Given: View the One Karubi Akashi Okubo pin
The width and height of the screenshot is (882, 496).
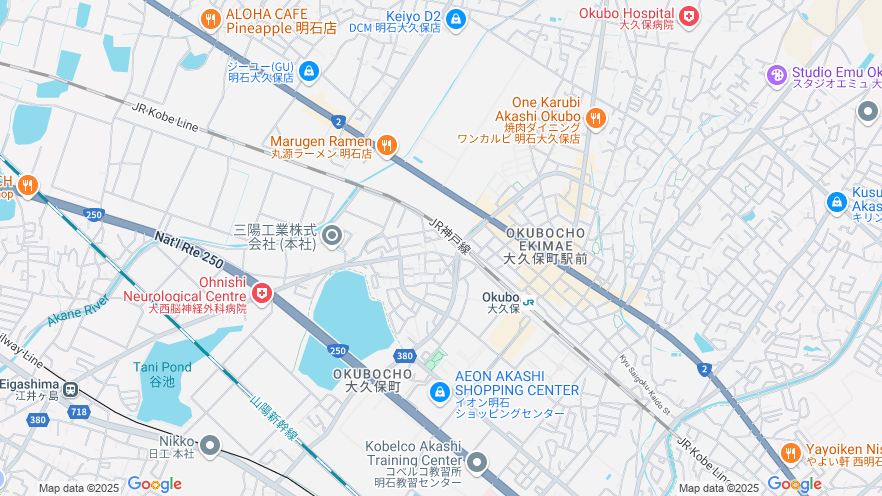Looking at the screenshot, I should pos(595,118).
